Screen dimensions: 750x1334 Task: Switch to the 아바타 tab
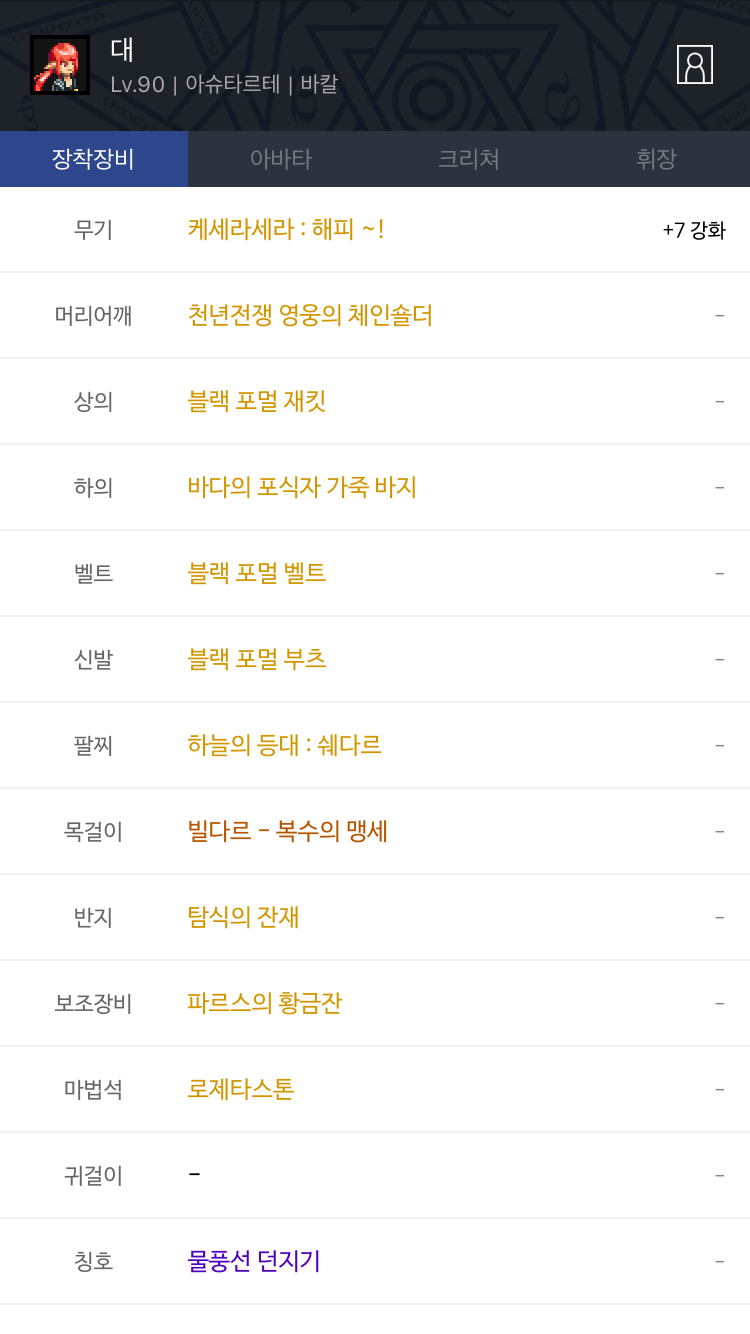(281, 159)
